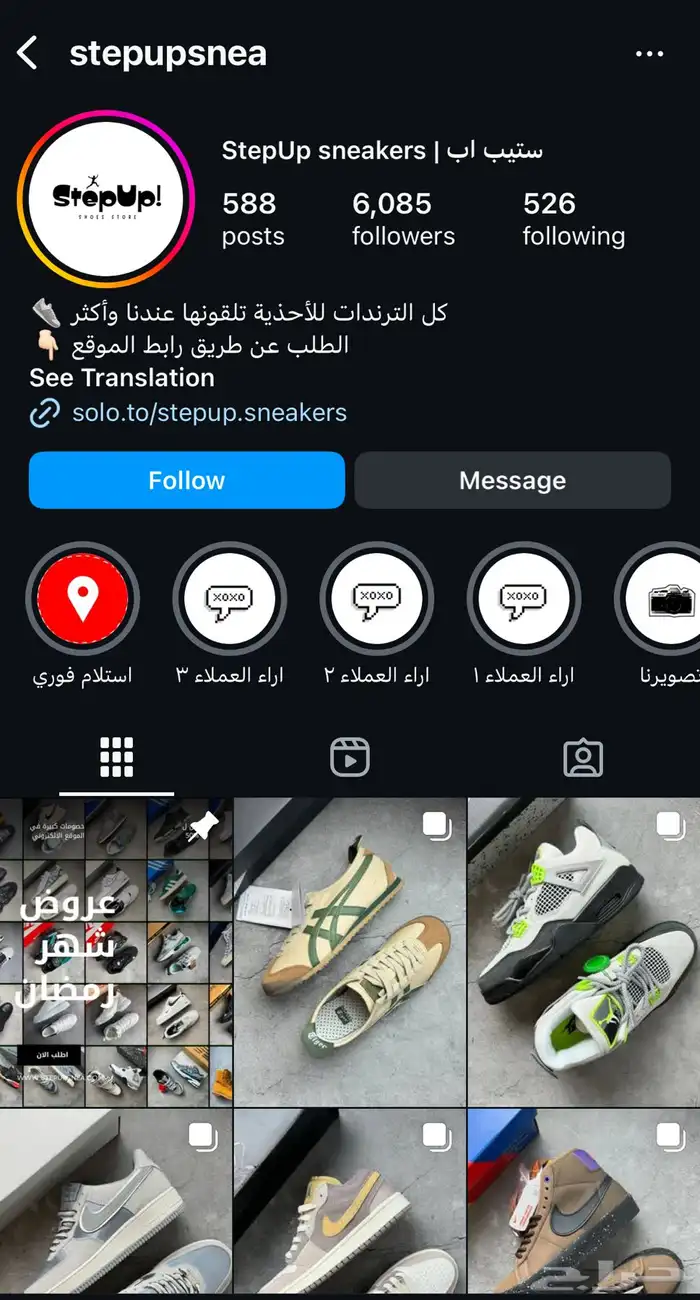View the followers list count
This screenshot has height=1300, width=700.
[403, 219]
